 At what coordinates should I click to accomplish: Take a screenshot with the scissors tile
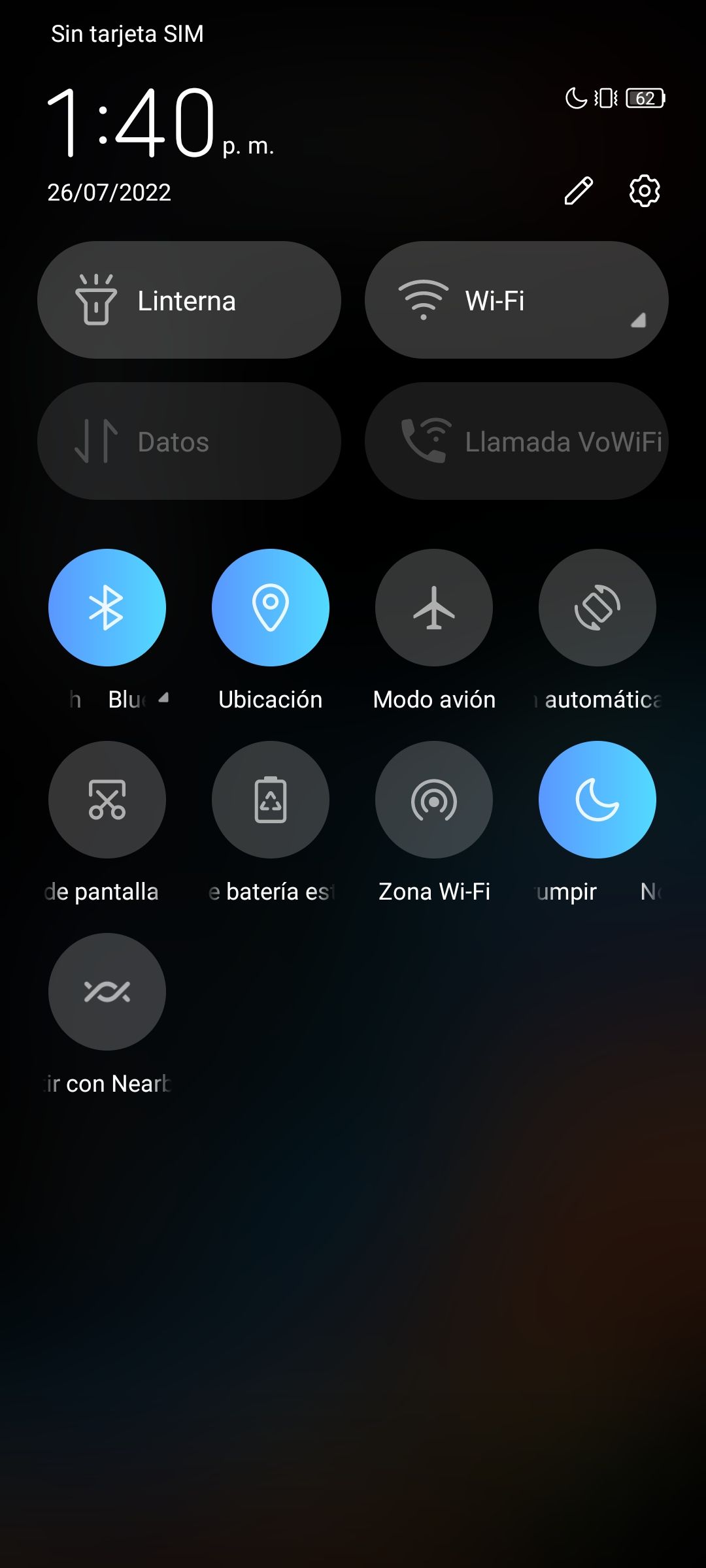pyautogui.click(x=107, y=800)
